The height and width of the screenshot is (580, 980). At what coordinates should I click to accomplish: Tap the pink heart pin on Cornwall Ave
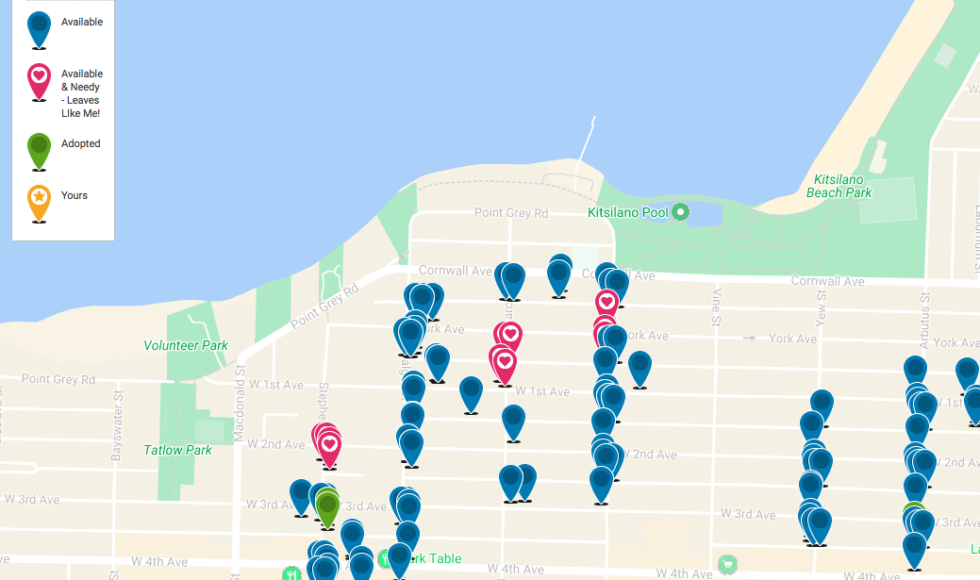[x=607, y=300]
